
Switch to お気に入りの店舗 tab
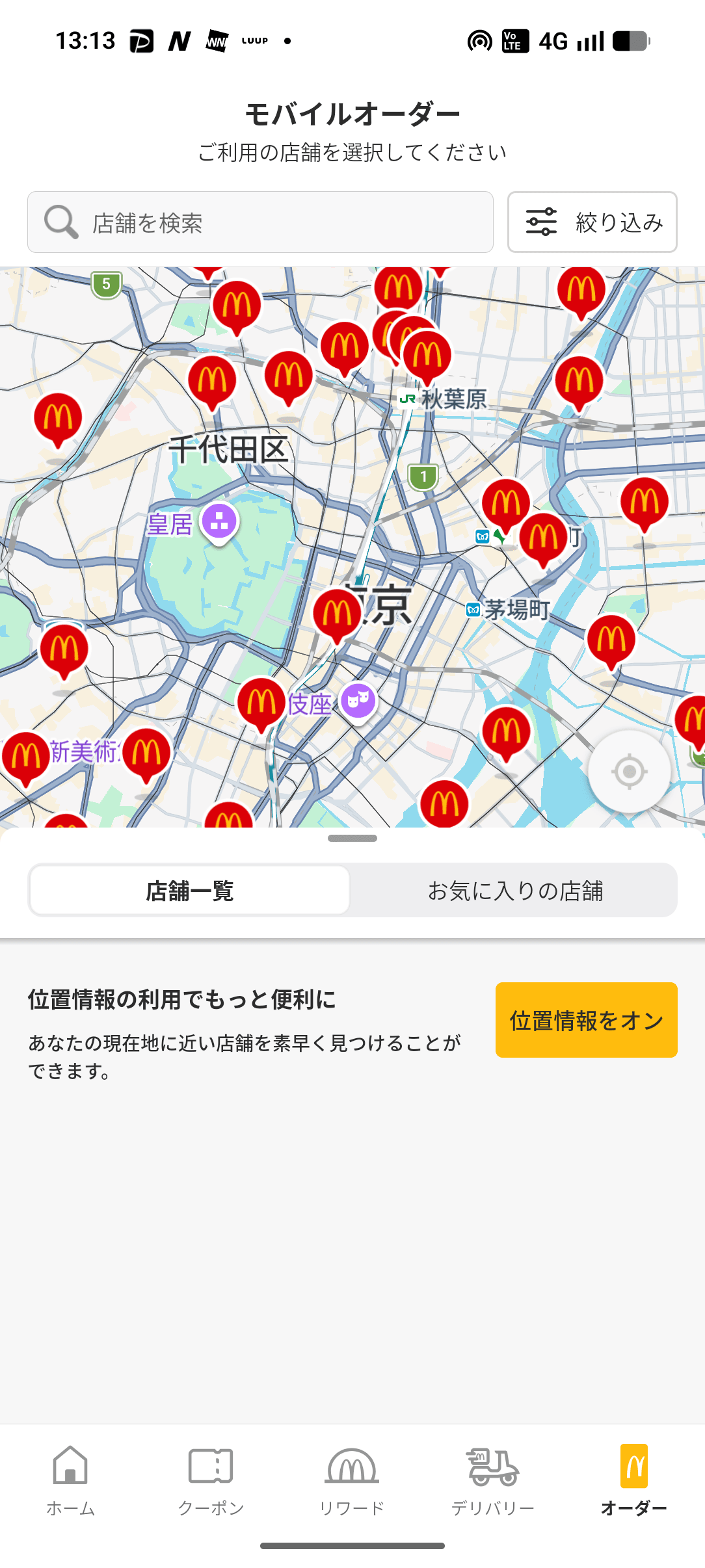[514, 890]
